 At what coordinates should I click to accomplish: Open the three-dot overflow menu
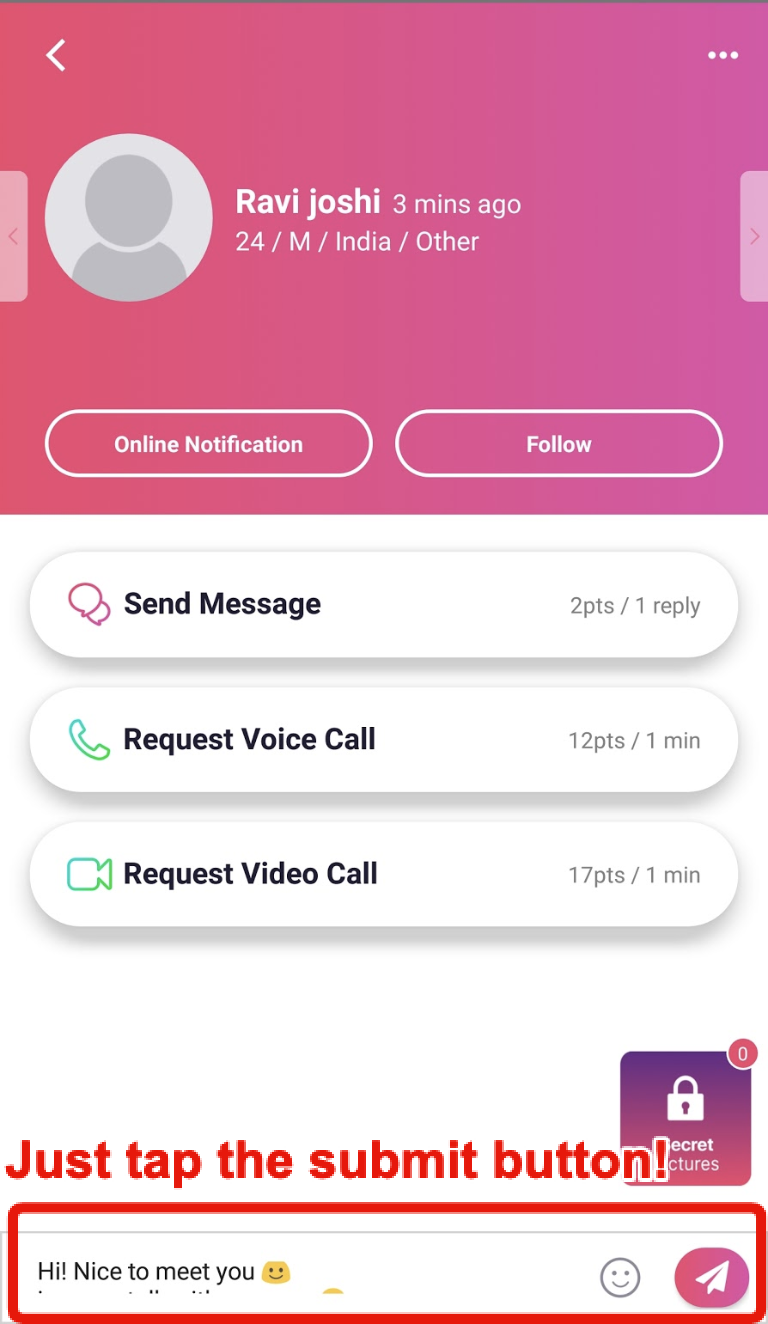[x=723, y=55]
